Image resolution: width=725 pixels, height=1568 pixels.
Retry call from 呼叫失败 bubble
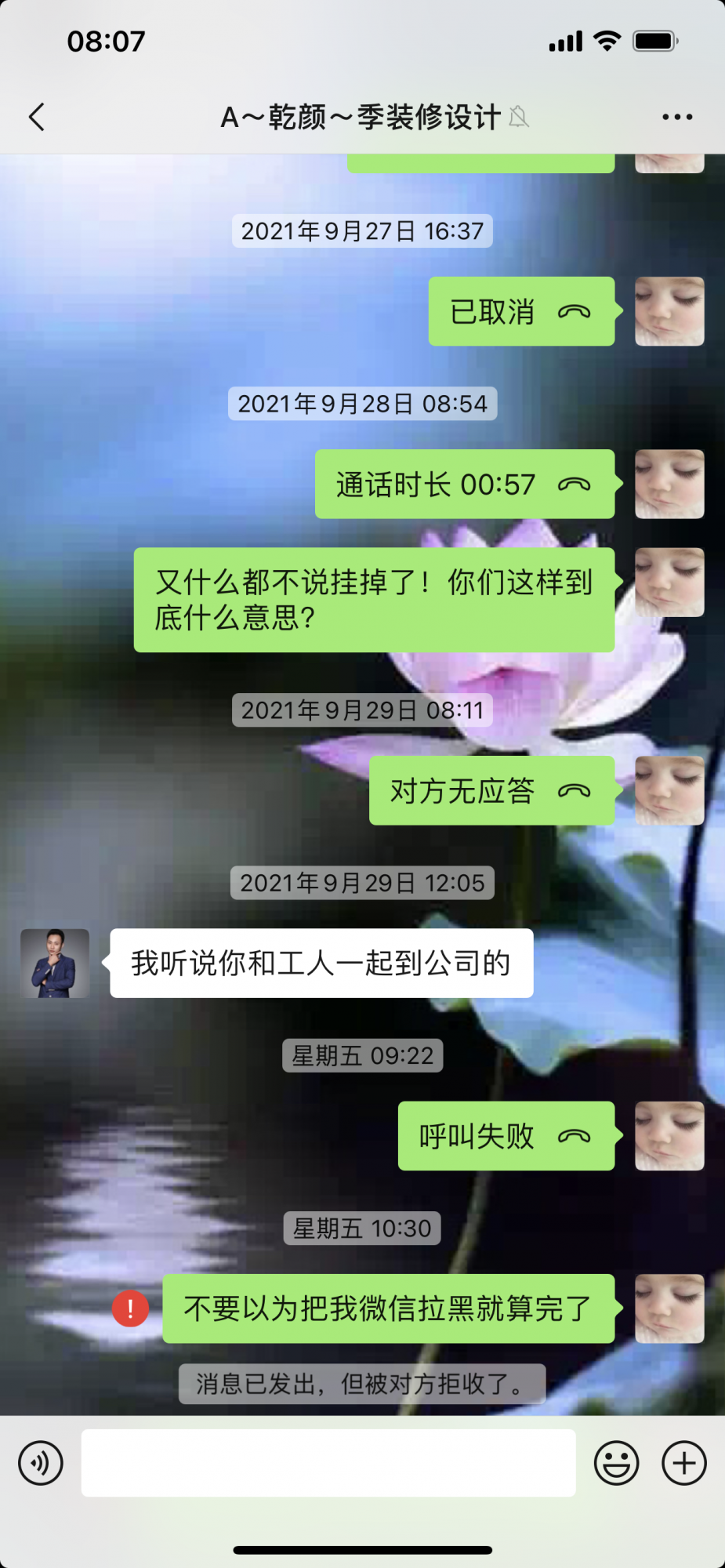[506, 1135]
